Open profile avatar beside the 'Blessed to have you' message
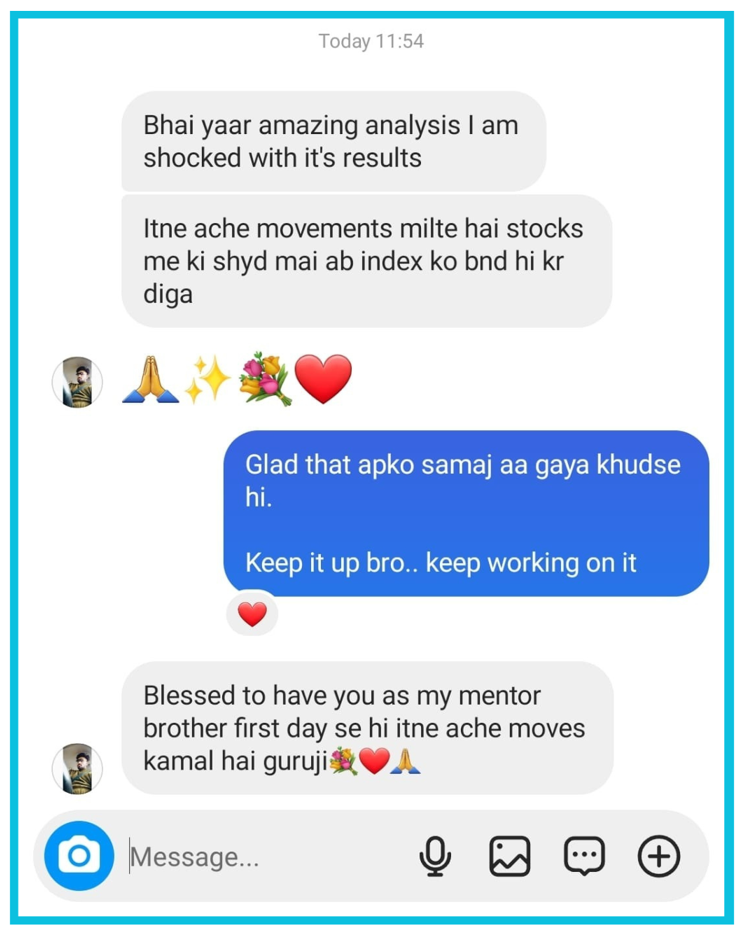Viewport: 743px width, 939px height. click(x=77, y=768)
